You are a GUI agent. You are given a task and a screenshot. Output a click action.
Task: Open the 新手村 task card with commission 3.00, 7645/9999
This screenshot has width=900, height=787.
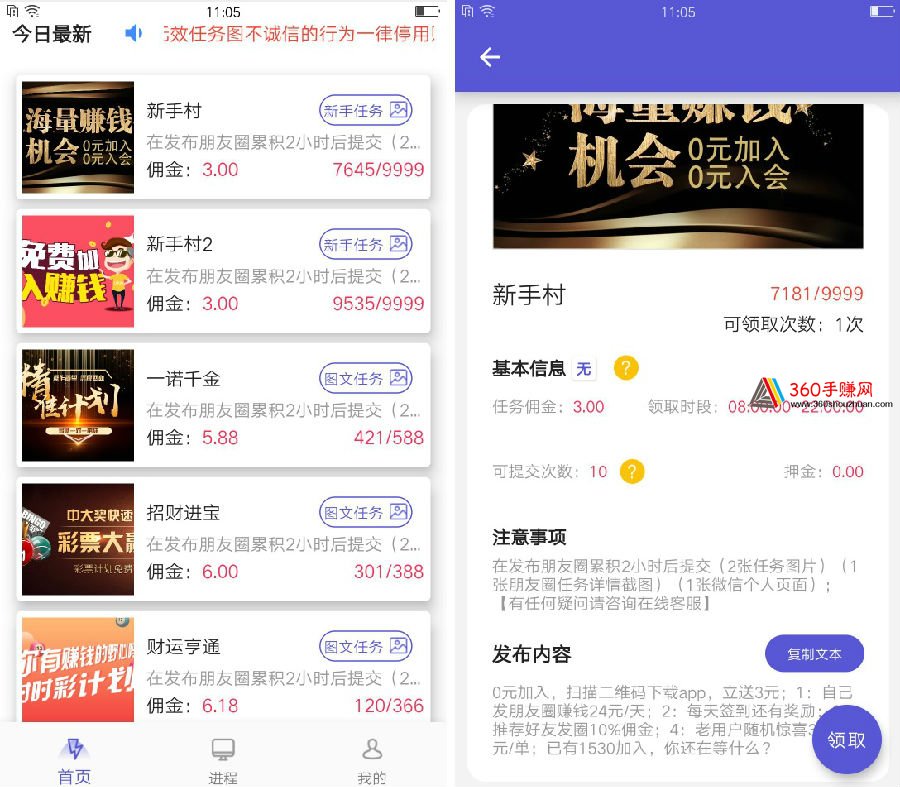[224, 137]
